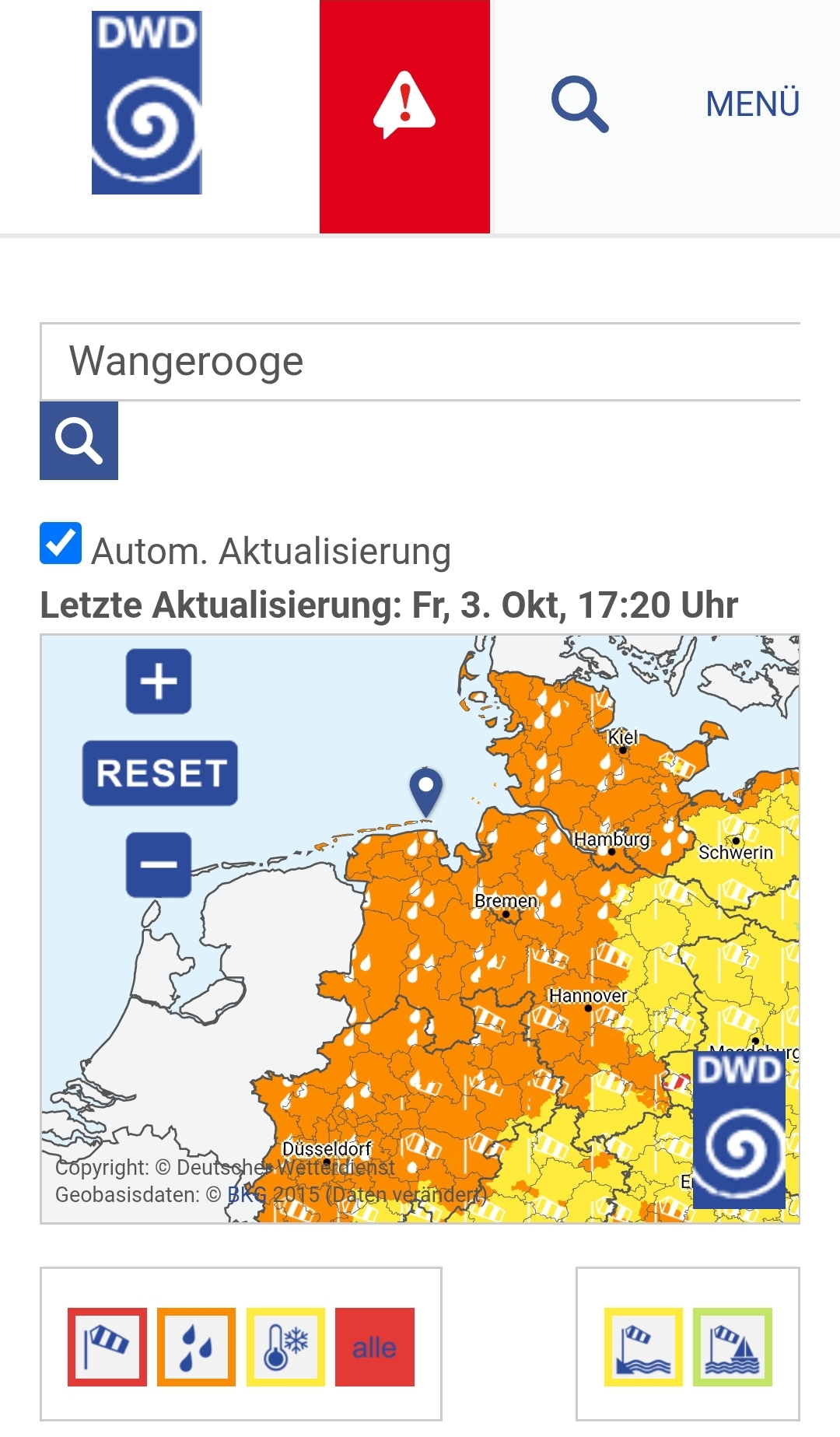Uncheck Autom. Aktualisierung
840x1437 pixels.
61,543
